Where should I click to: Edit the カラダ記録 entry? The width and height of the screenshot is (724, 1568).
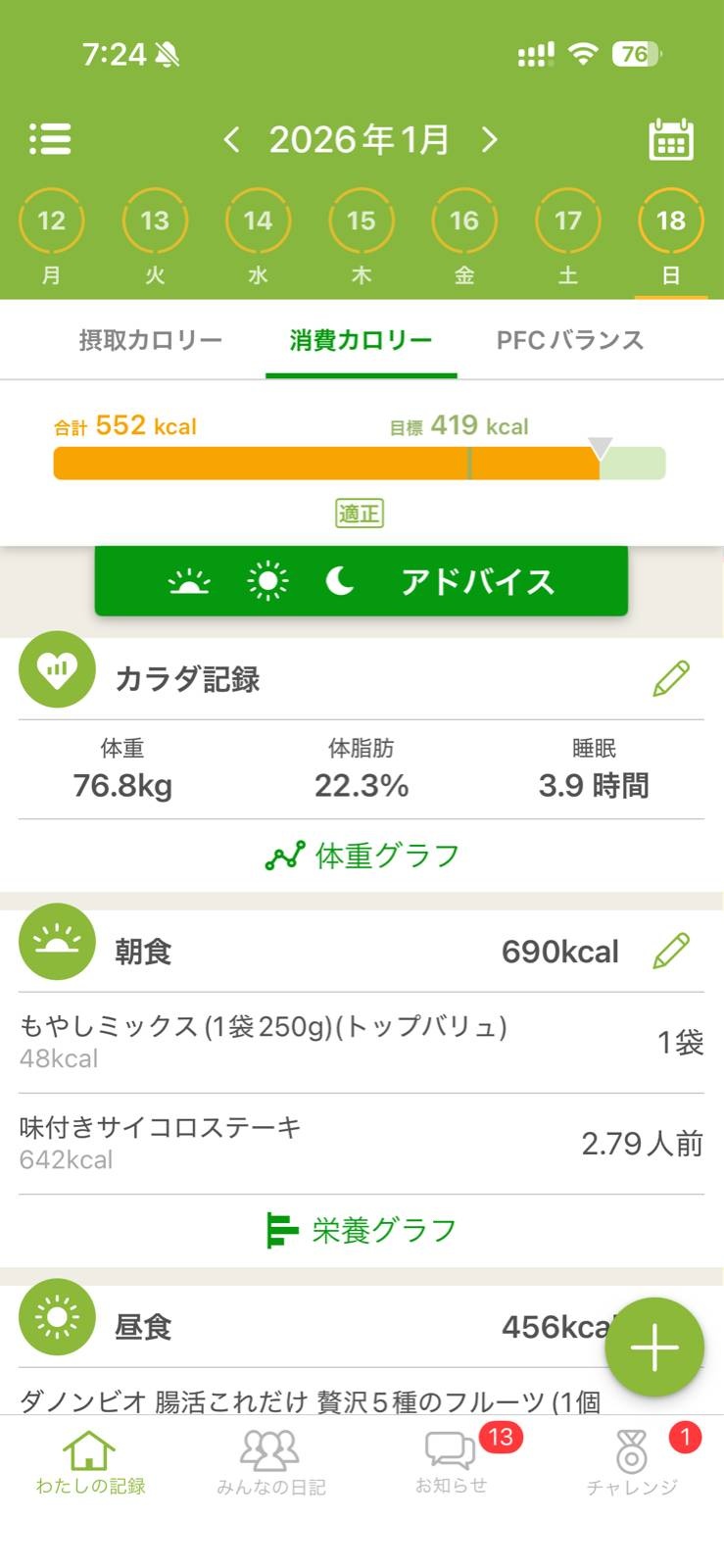[671, 678]
